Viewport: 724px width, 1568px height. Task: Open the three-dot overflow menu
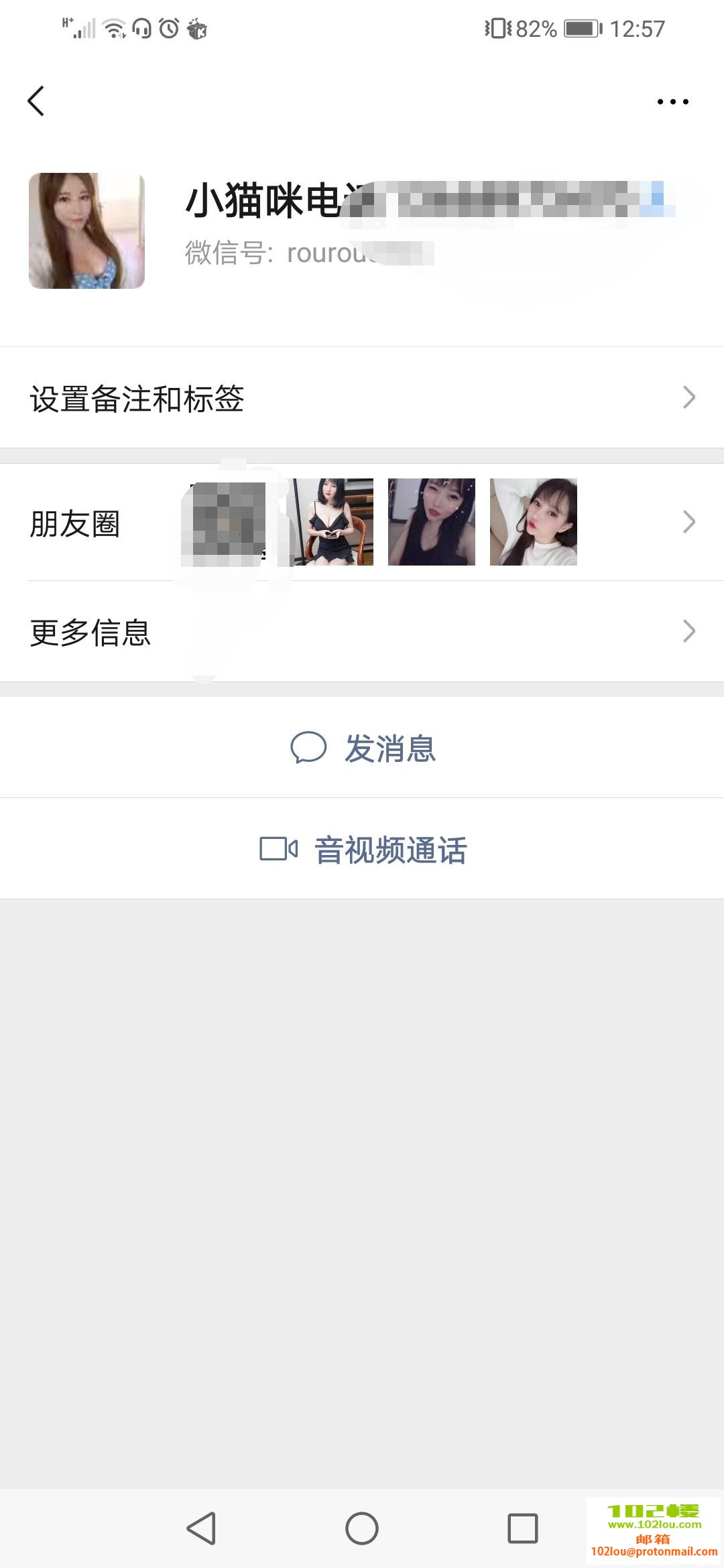[672, 102]
